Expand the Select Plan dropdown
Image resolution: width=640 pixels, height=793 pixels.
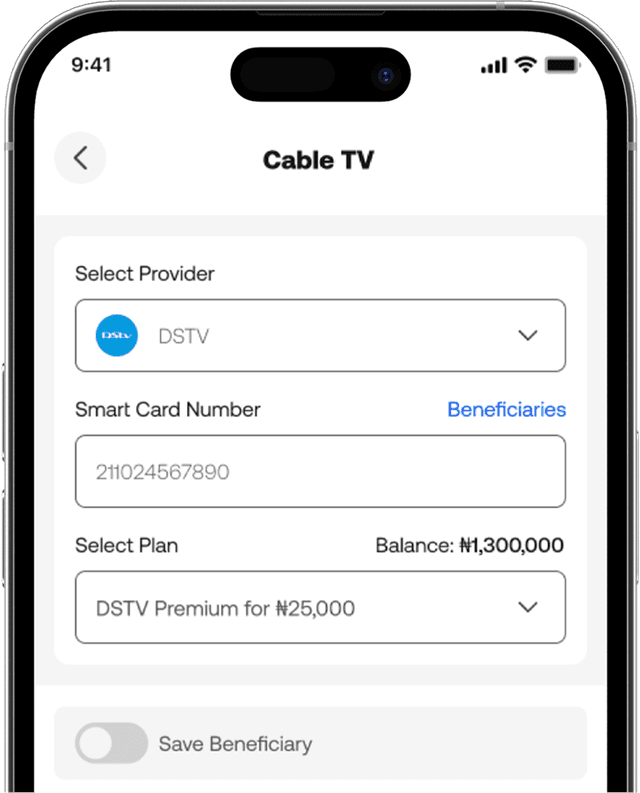click(320, 607)
